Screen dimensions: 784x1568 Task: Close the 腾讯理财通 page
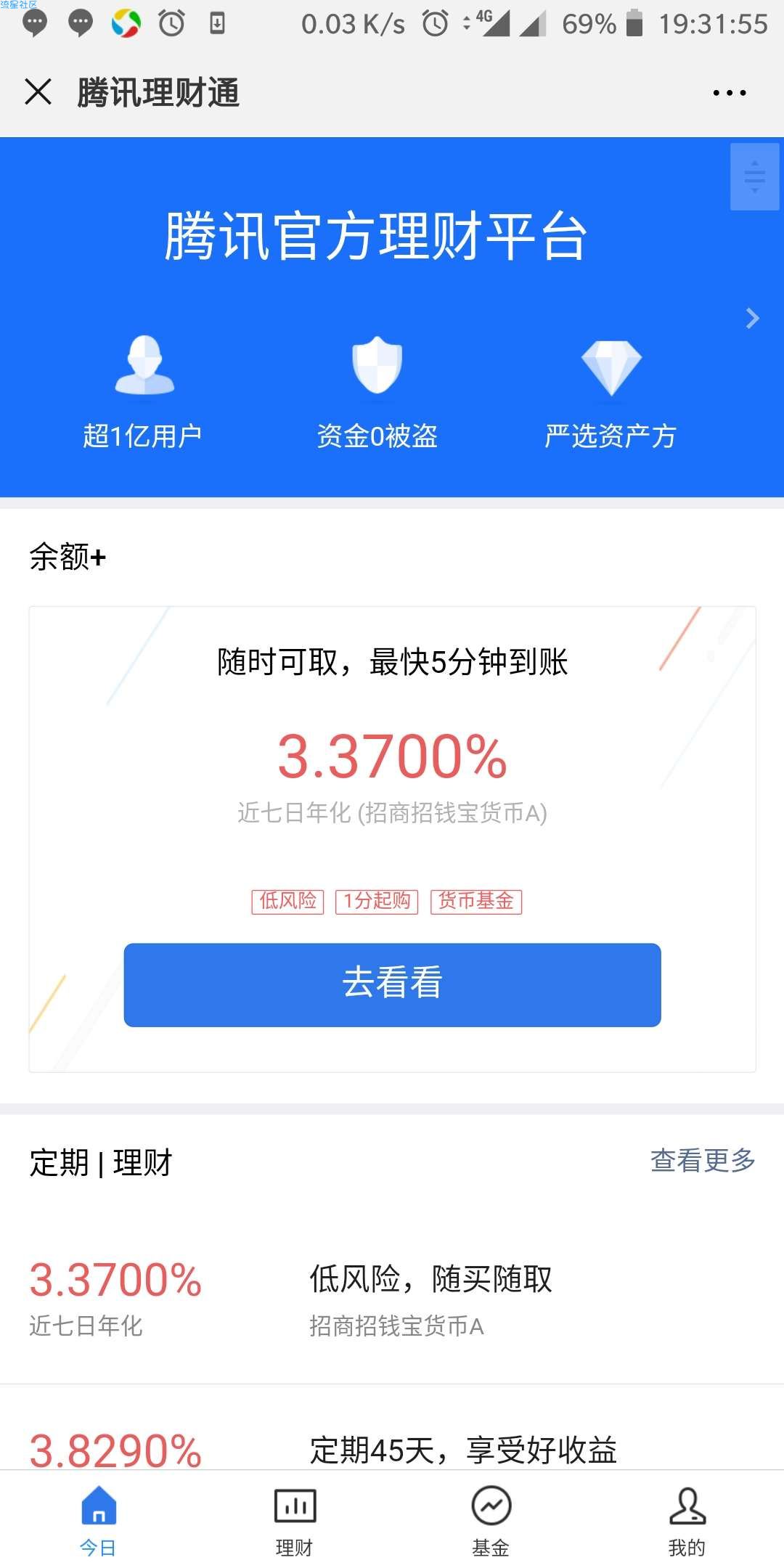click(x=38, y=92)
